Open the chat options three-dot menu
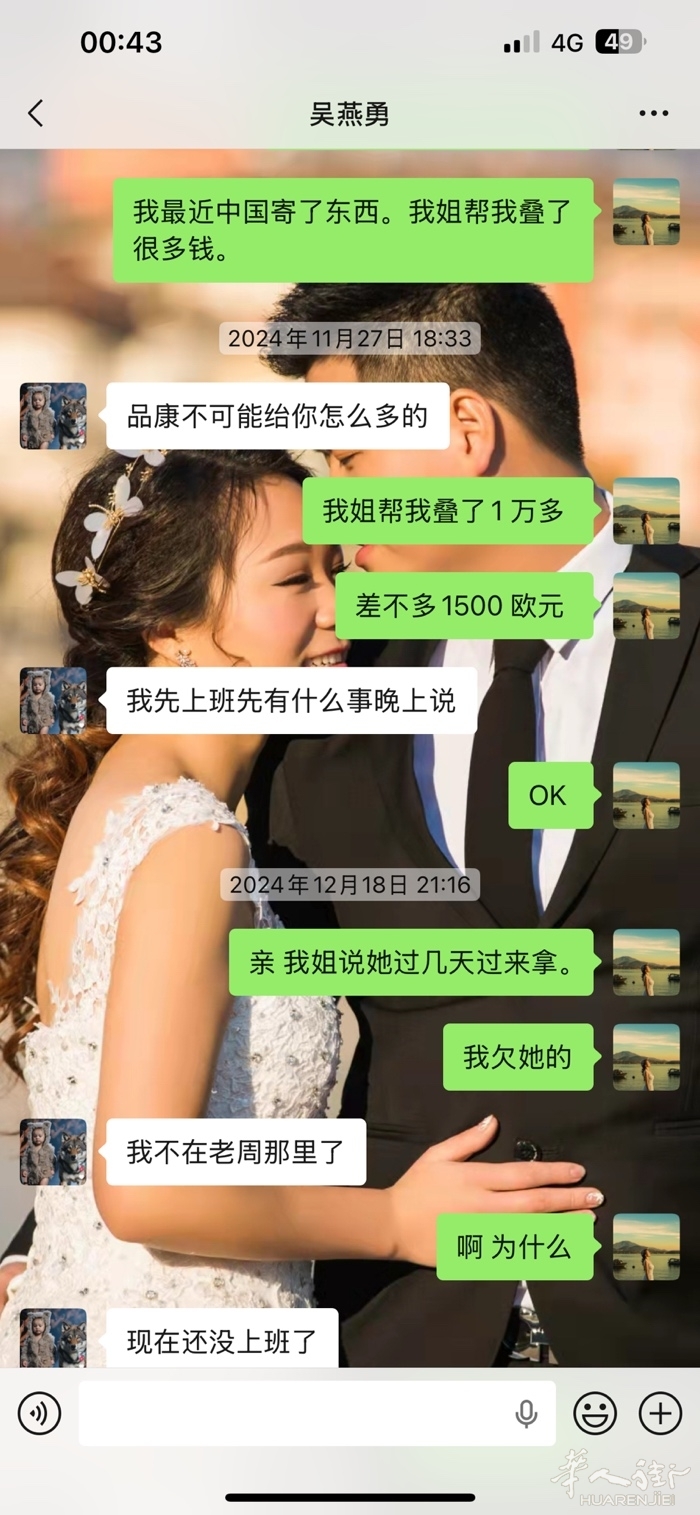This screenshot has width=700, height=1515. [653, 114]
